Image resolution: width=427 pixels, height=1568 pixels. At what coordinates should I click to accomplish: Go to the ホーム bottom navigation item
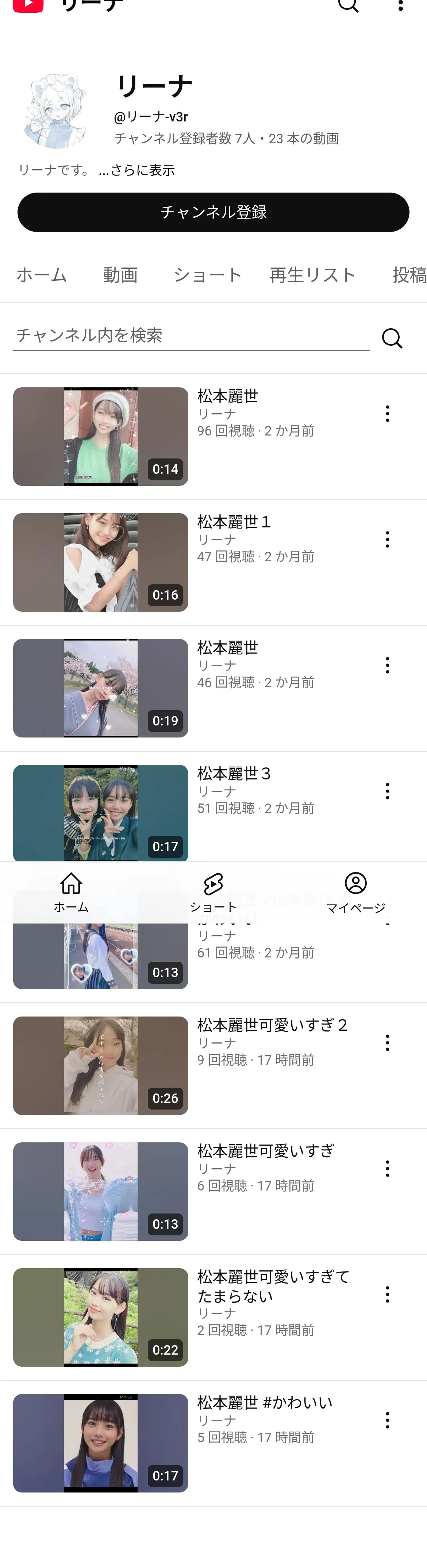click(71, 892)
